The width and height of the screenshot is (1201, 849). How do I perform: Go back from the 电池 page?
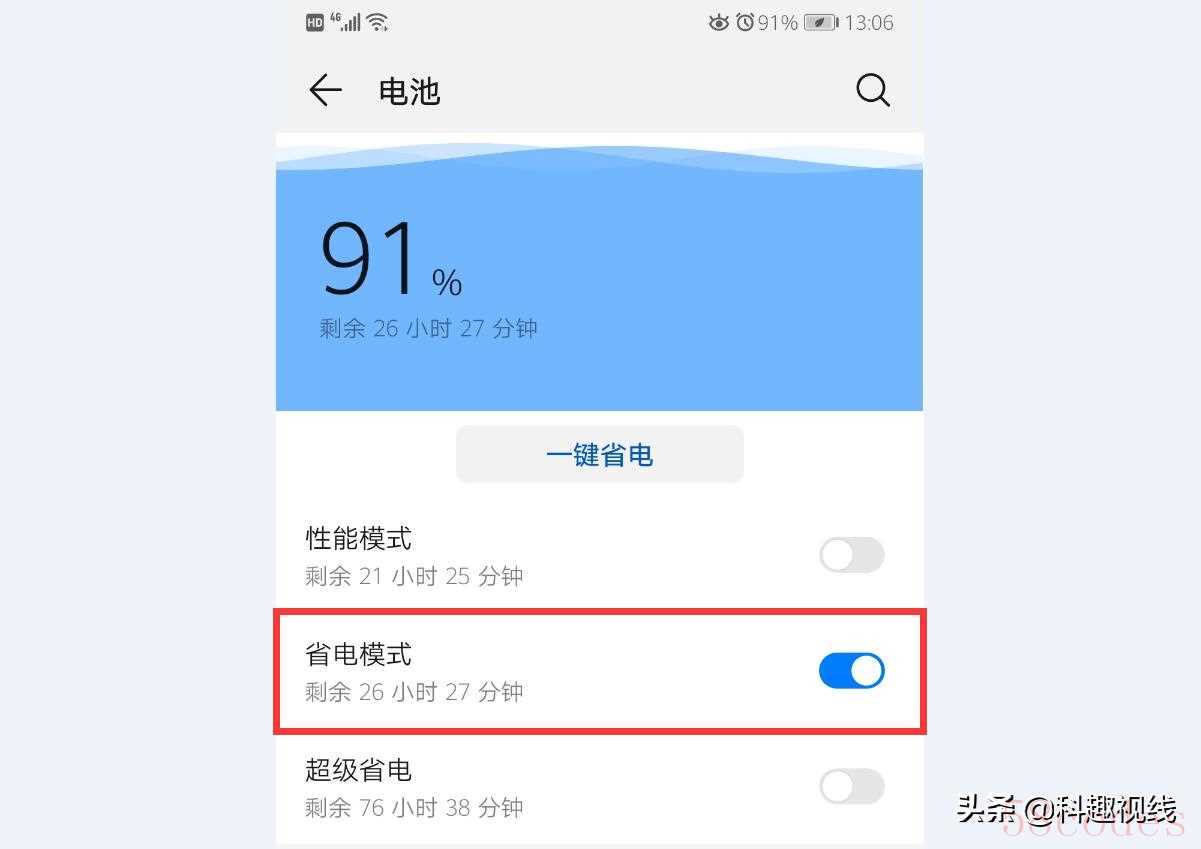(x=325, y=91)
